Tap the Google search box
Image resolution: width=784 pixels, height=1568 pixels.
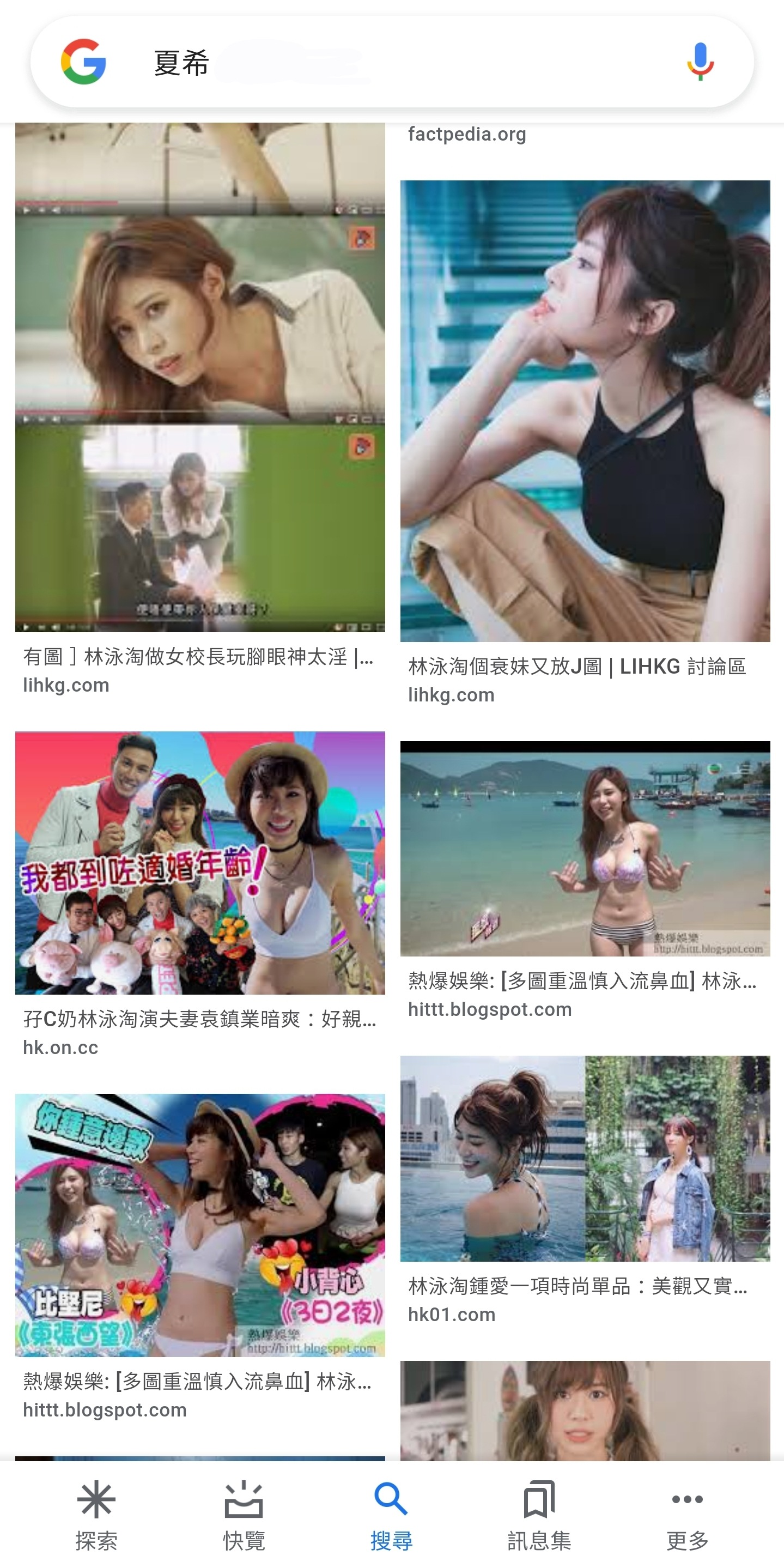(x=390, y=62)
